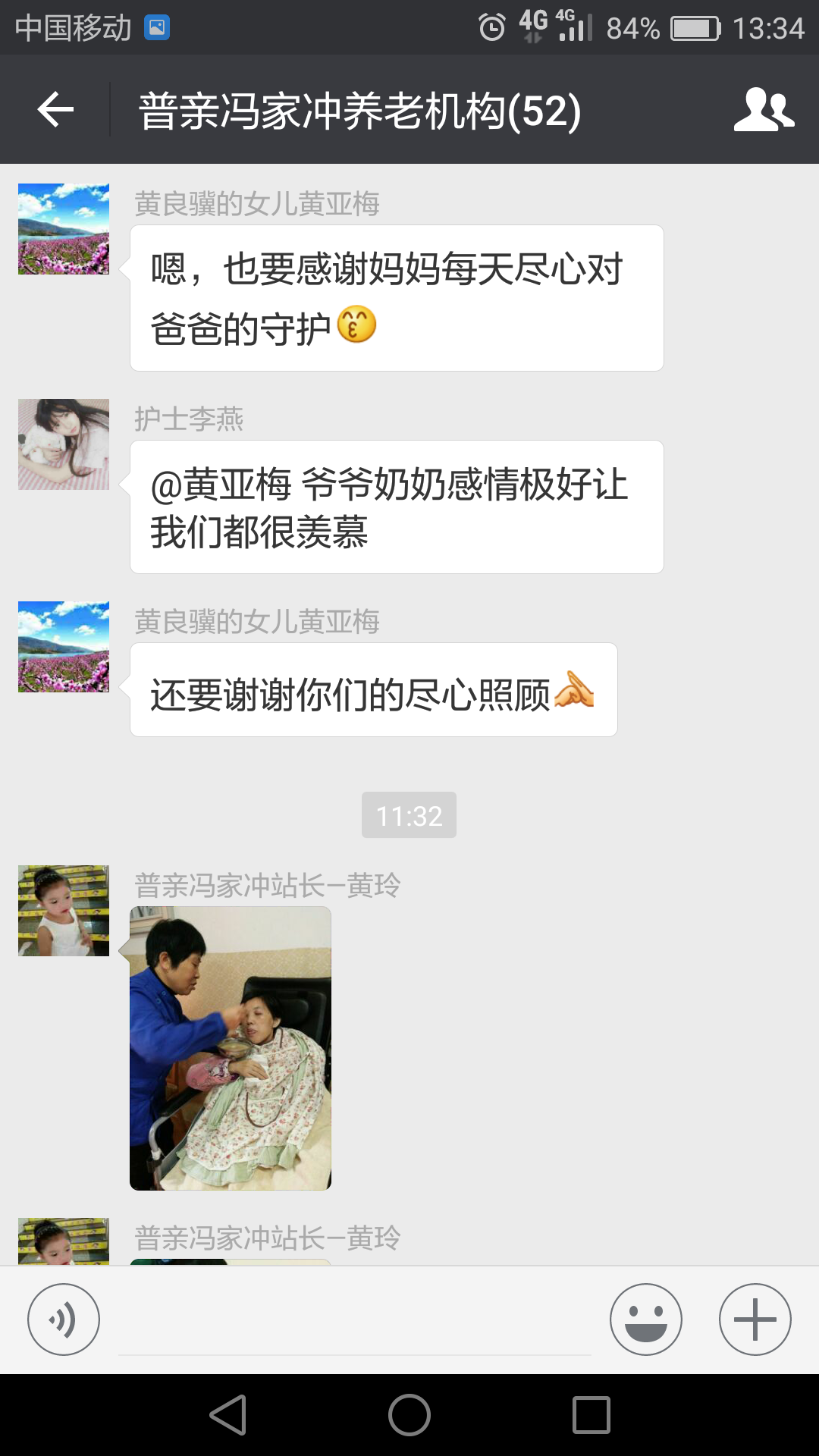
Task: Open the emoji sticker panel
Action: tap(645, 1319)
